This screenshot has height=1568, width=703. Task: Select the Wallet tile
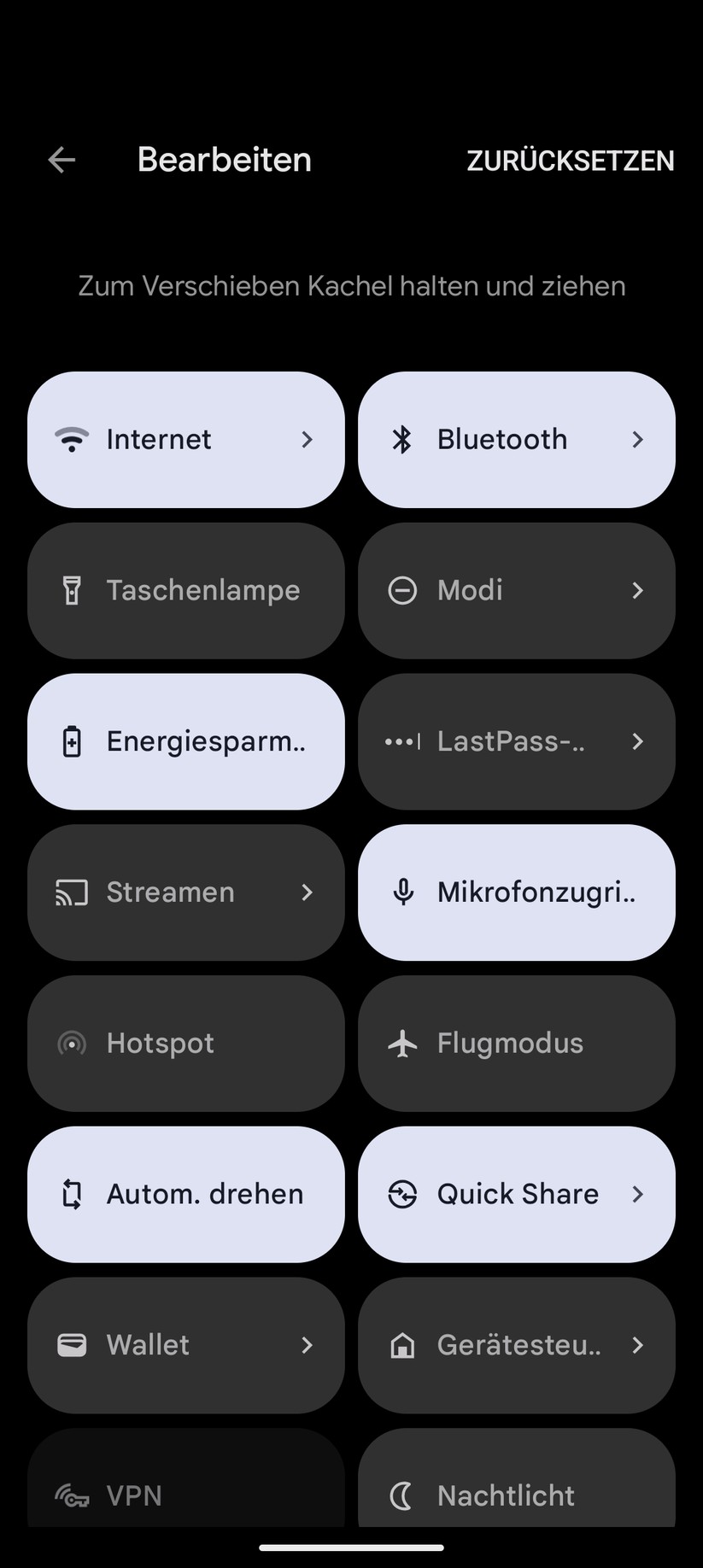pos(185,1345)
